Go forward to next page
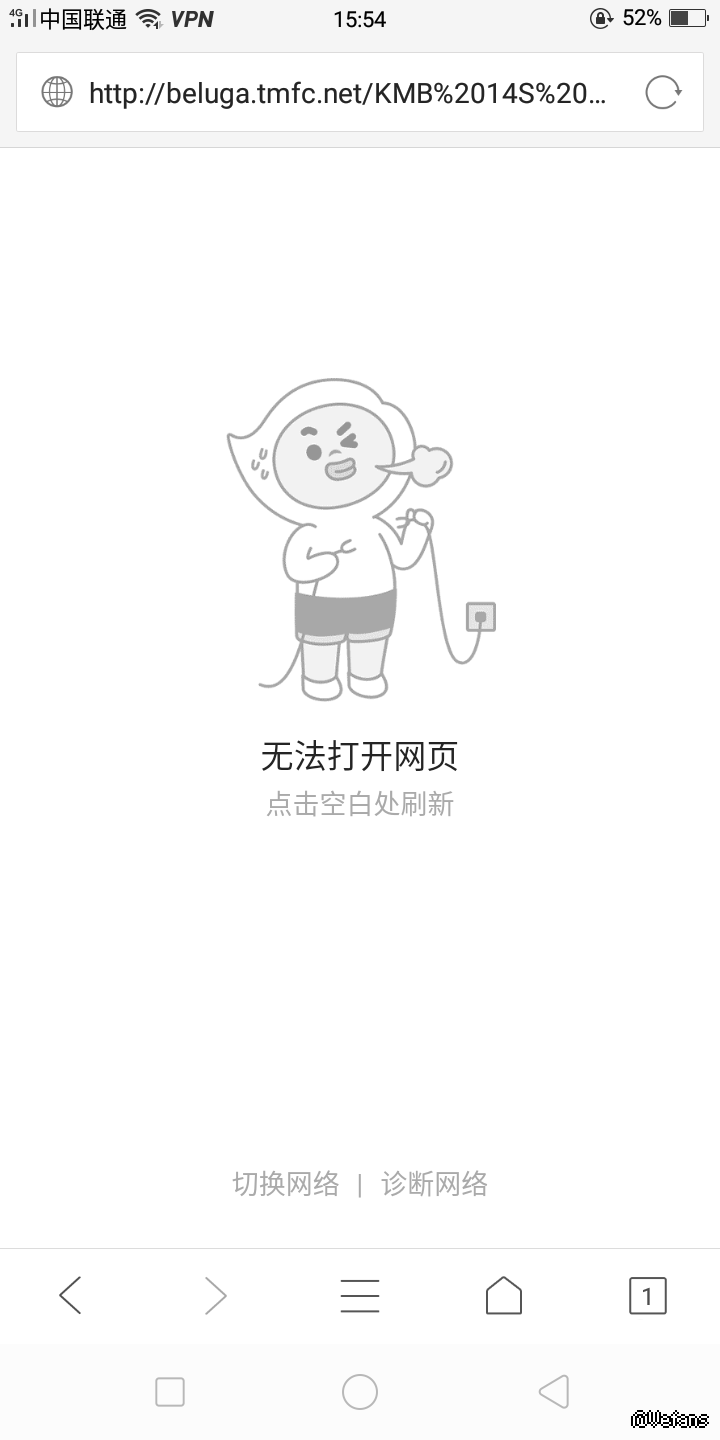 (x=215, y=1295)
